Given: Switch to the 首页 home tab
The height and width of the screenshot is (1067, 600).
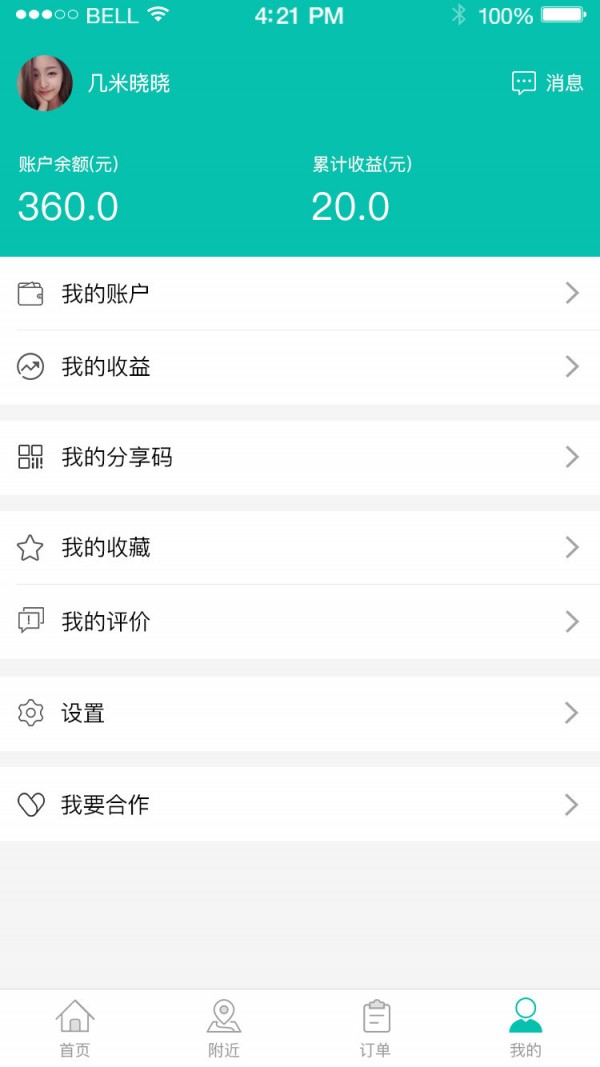Looking at the screenshot, I should tap(75, 1028).
